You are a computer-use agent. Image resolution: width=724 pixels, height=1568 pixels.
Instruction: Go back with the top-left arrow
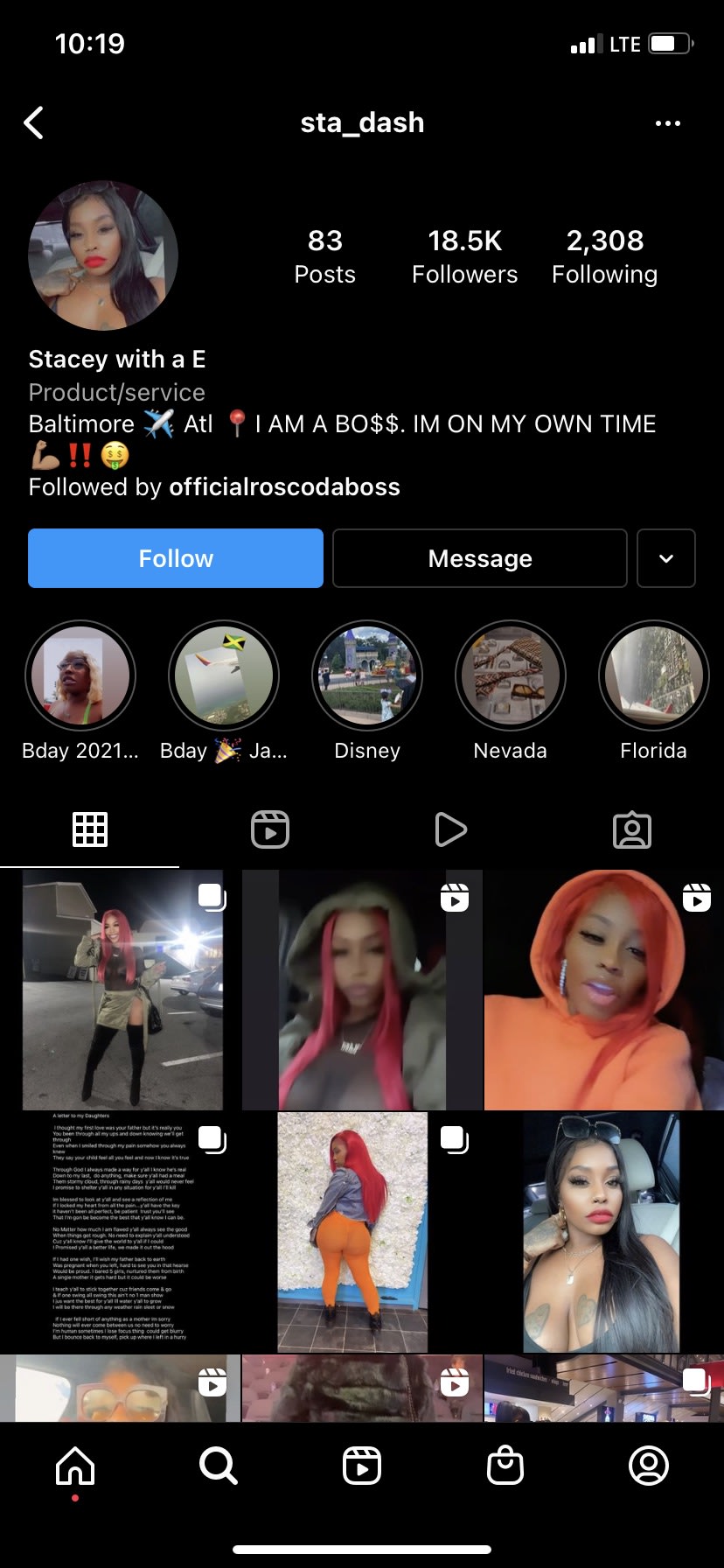pos(34,123)
